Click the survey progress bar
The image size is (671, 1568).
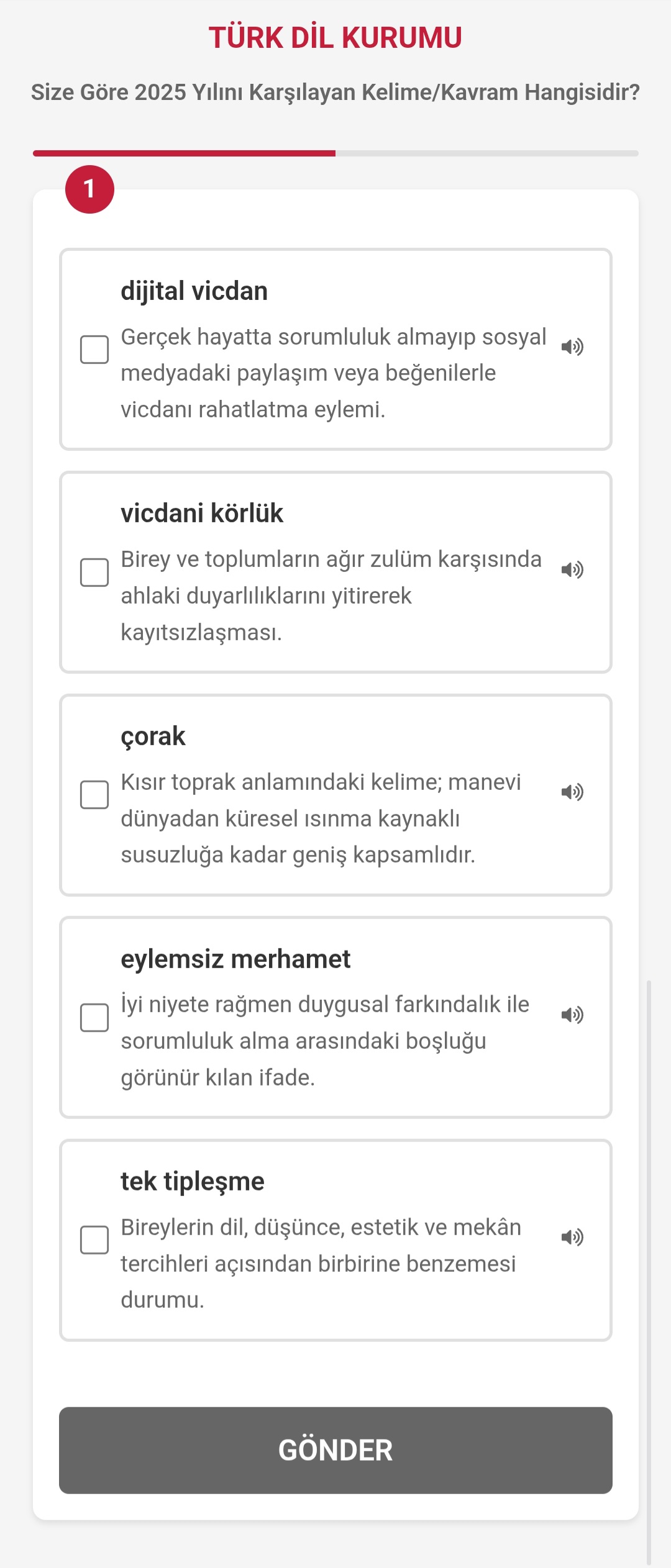click(x=335, y=152)
